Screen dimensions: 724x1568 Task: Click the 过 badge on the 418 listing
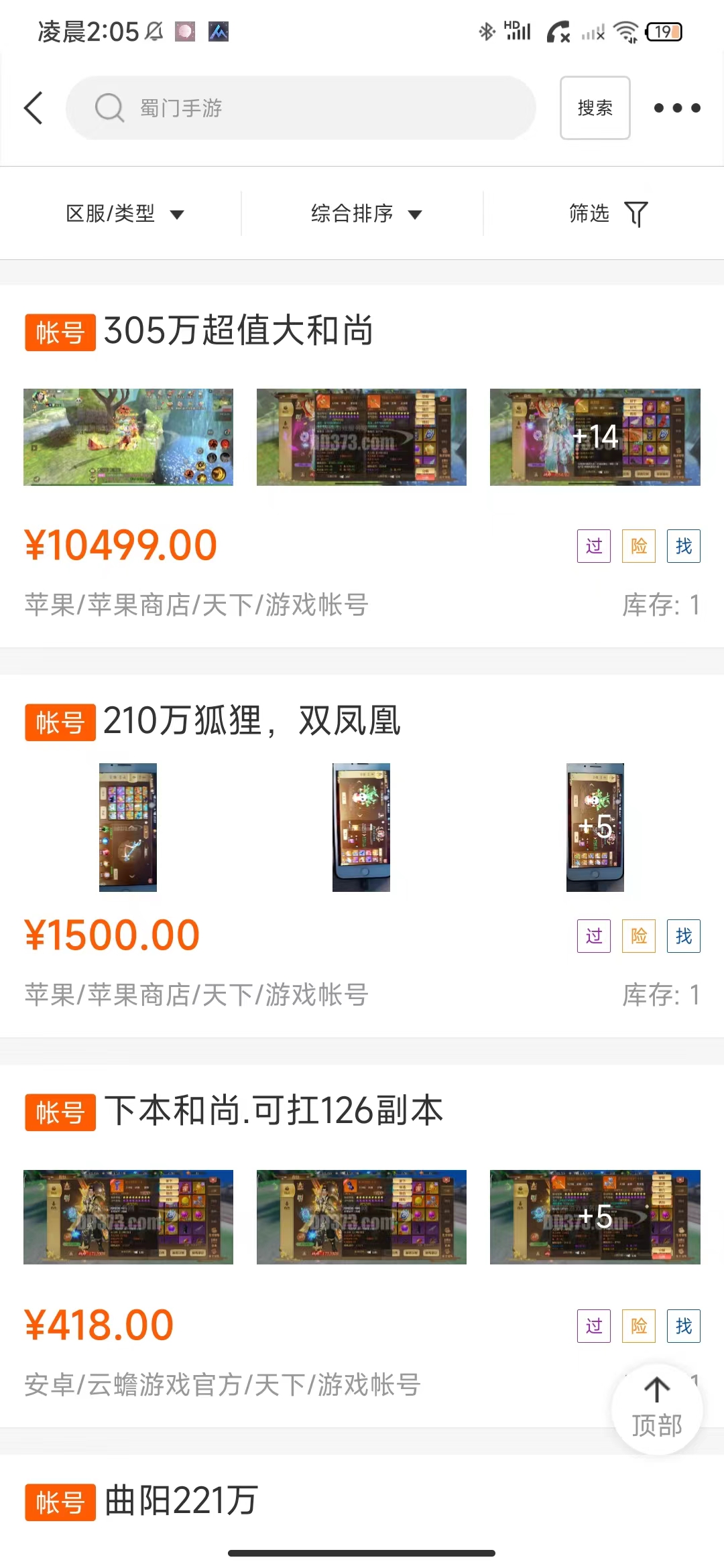pos(593,1325)
